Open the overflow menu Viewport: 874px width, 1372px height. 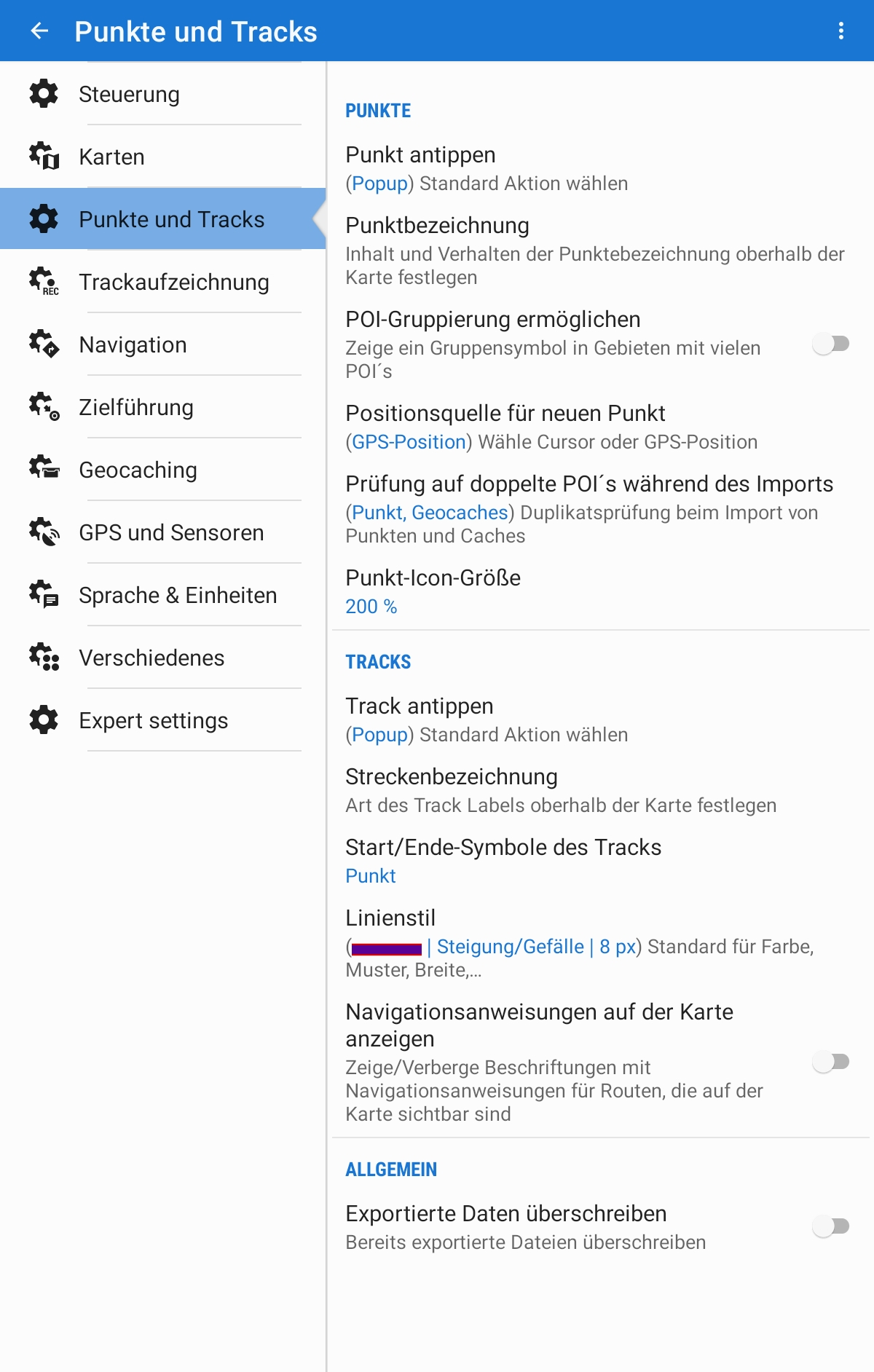840,31
